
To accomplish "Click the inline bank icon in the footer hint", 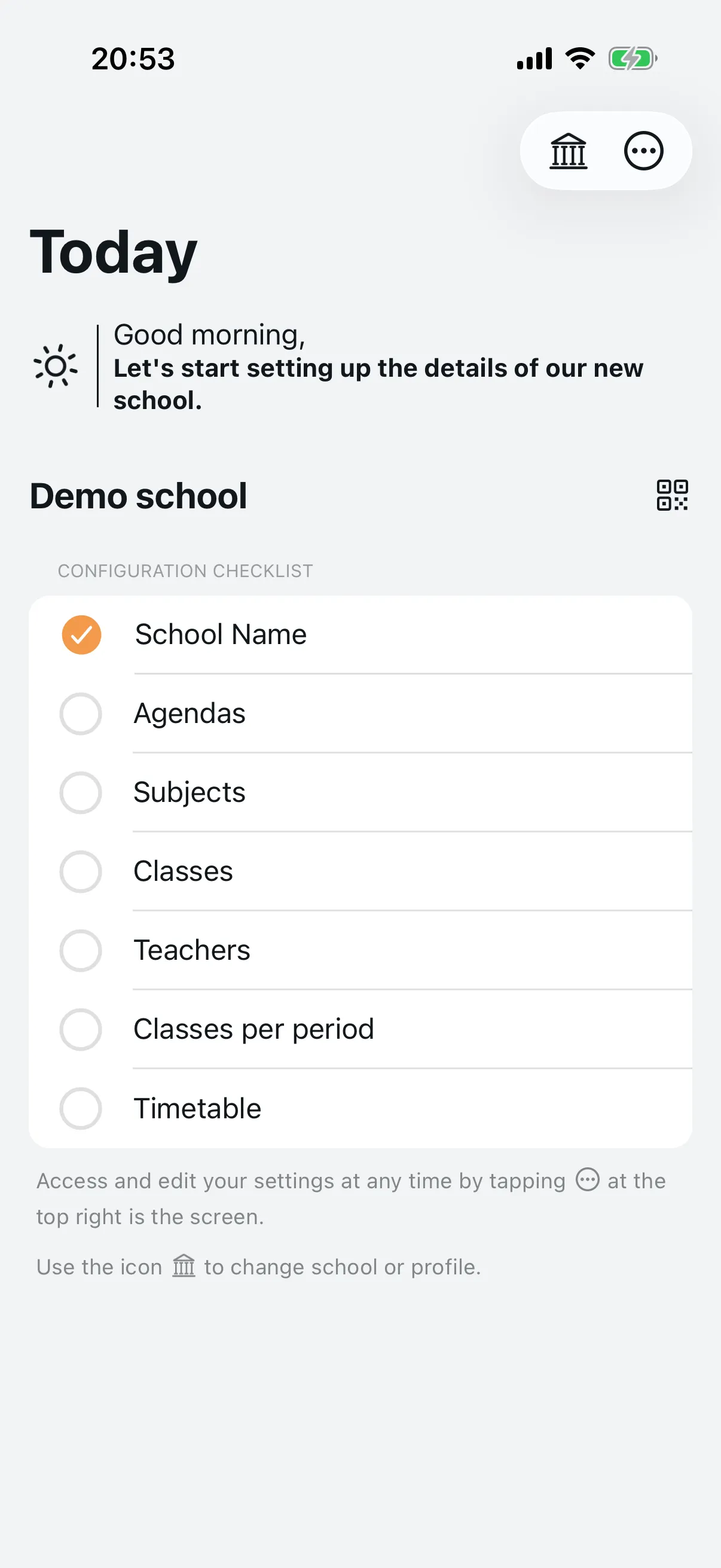I will (x=183, y=1267).
